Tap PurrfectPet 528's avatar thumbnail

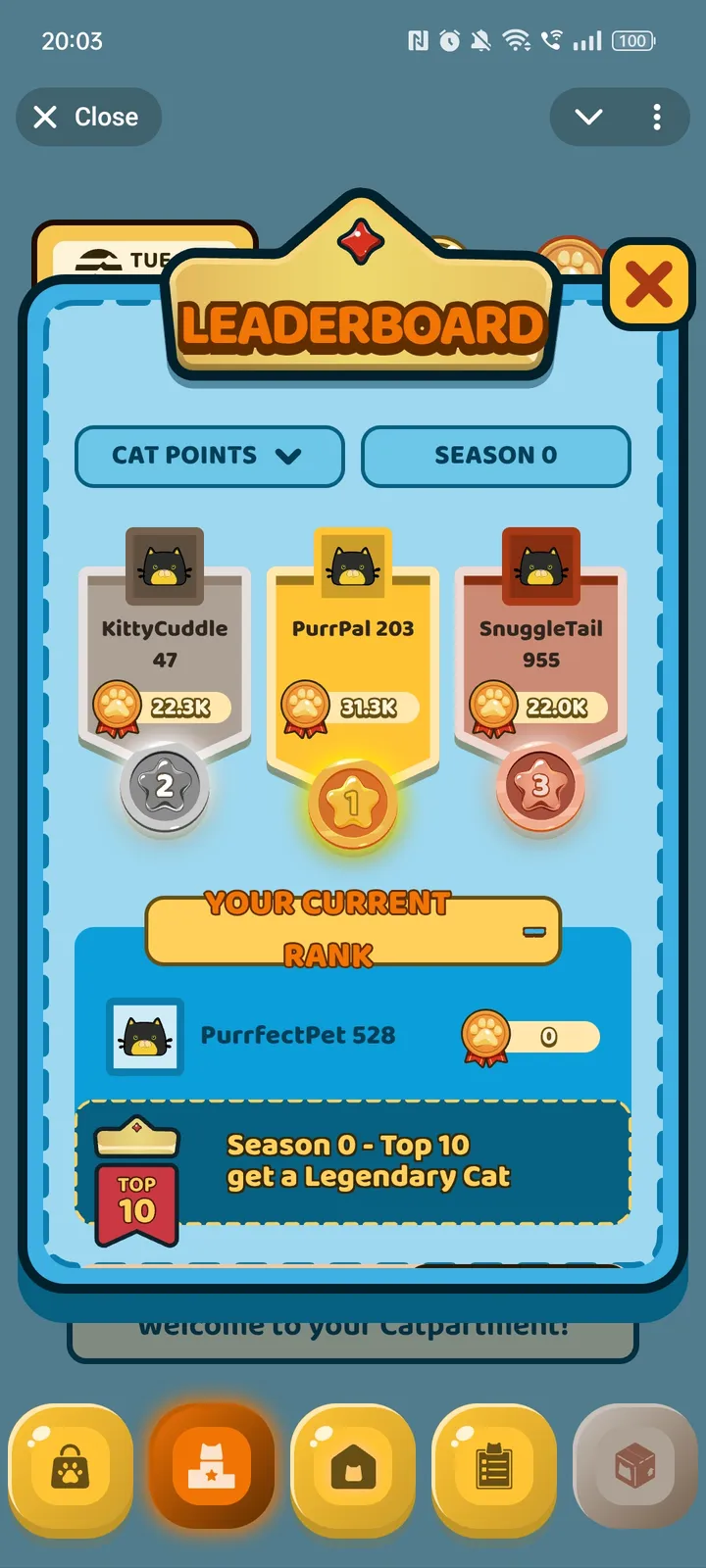click(x=145, y=1037)
